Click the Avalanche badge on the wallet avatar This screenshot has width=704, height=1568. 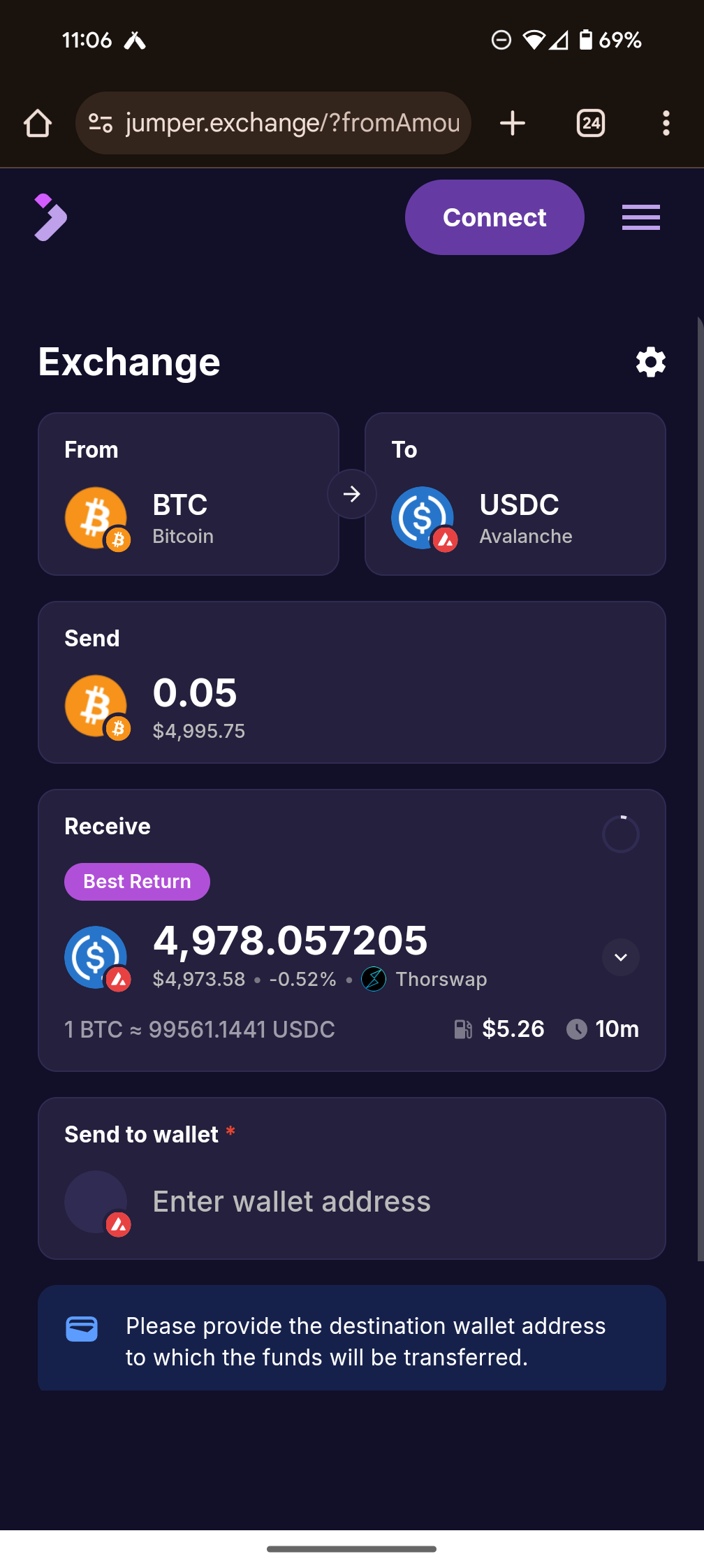[x=117, y=1223]
